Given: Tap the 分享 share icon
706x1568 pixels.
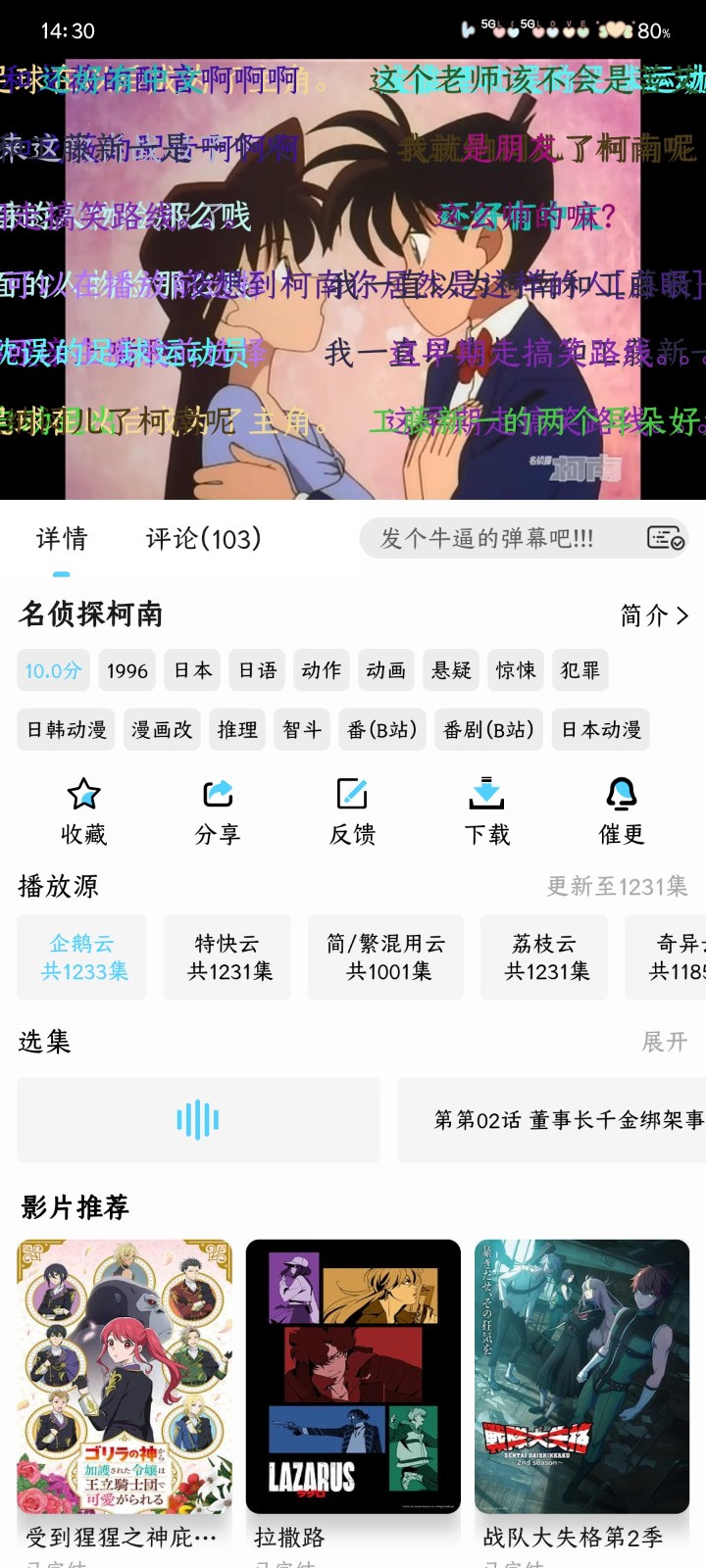Looking at the screenshot, I should pyautogui.click(x=218, y=808).
